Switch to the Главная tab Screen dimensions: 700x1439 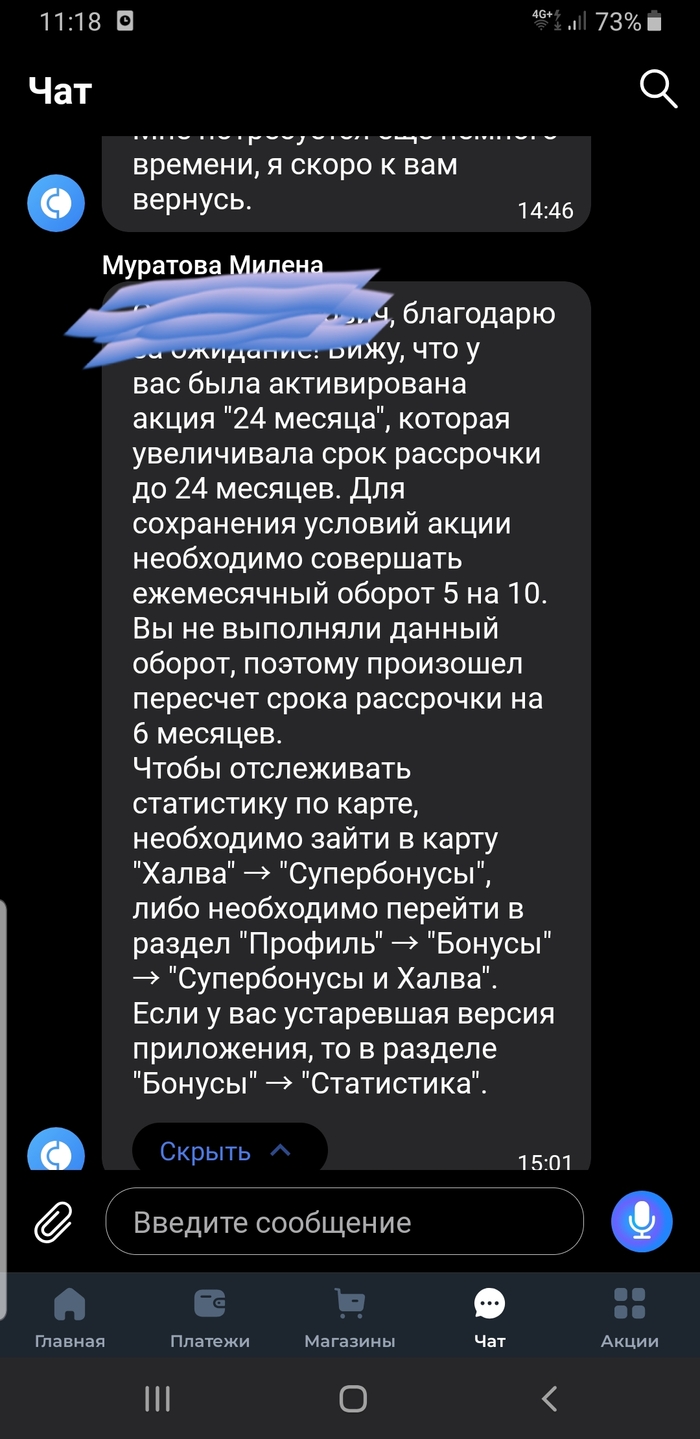pos(69,1317)
